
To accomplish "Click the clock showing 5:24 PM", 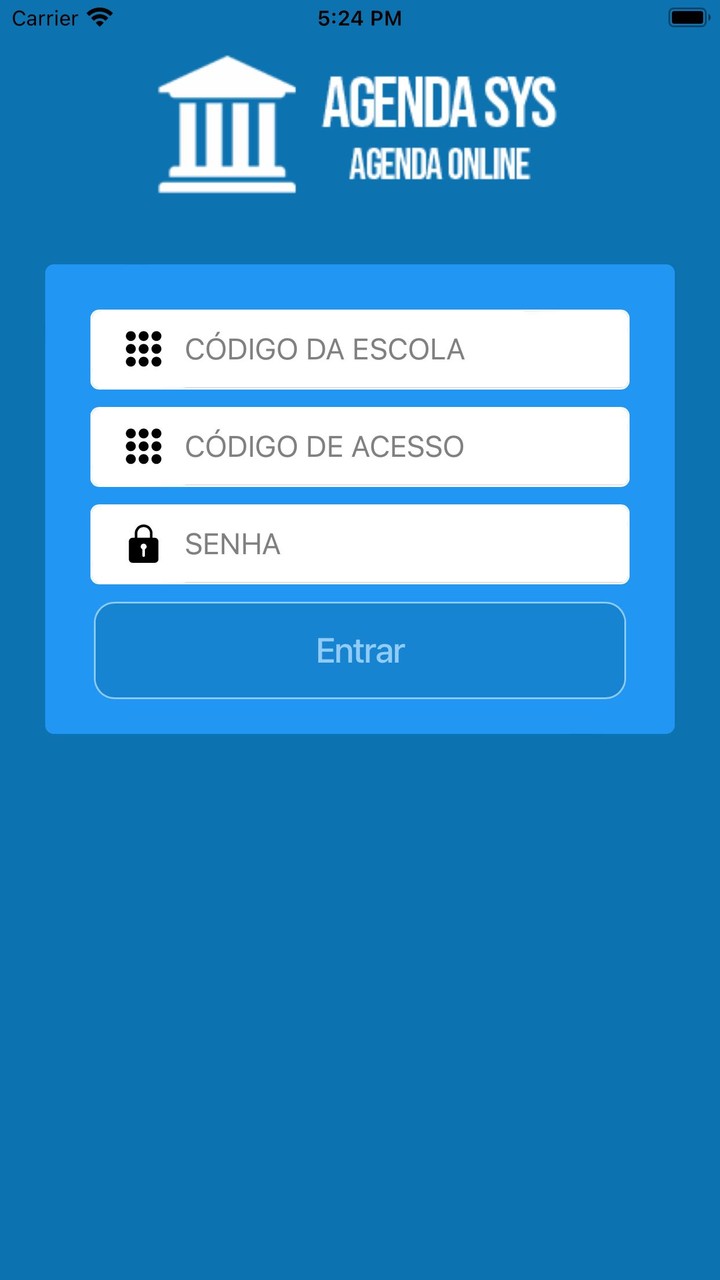I will click(x=359, y=17).
